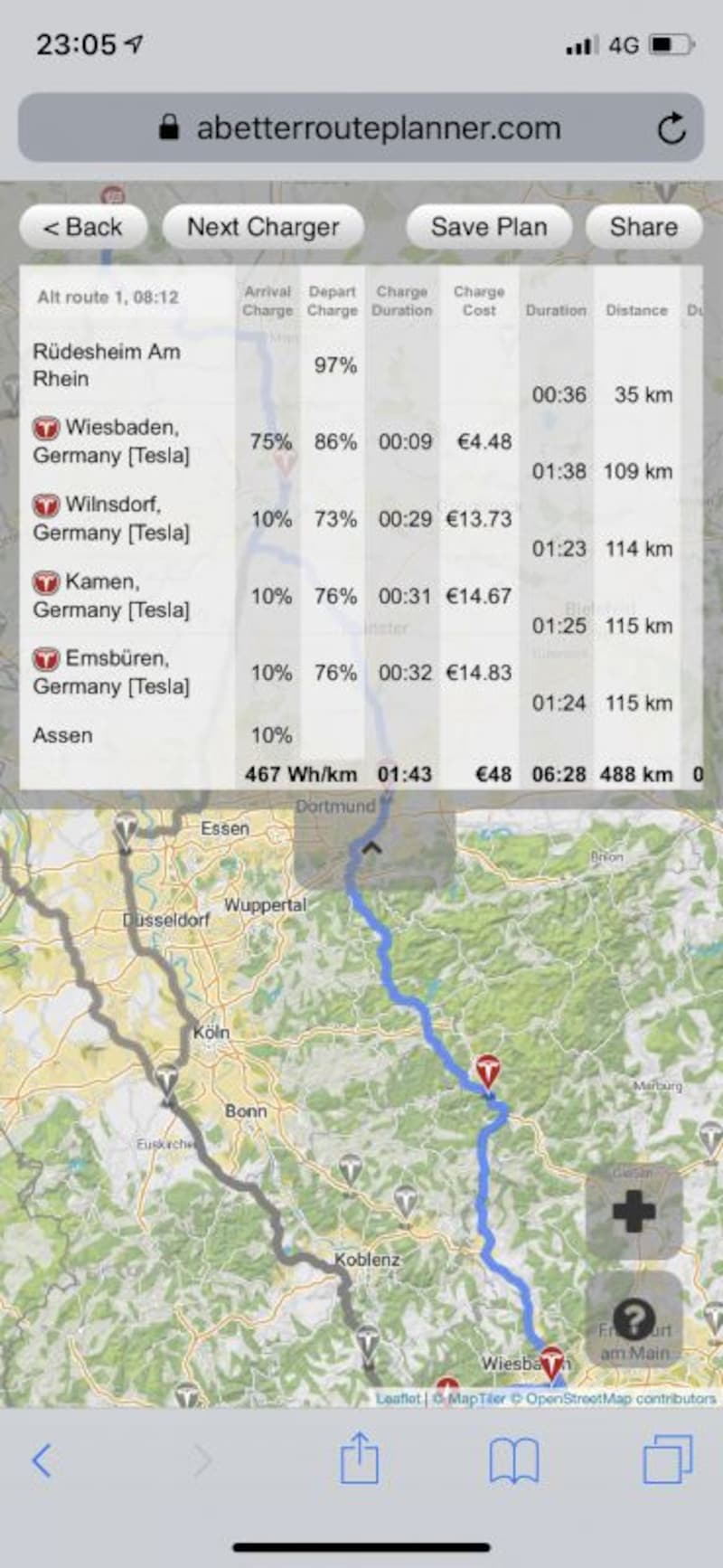Share the route plan
723x1568 pixels.
click(643, 227)
